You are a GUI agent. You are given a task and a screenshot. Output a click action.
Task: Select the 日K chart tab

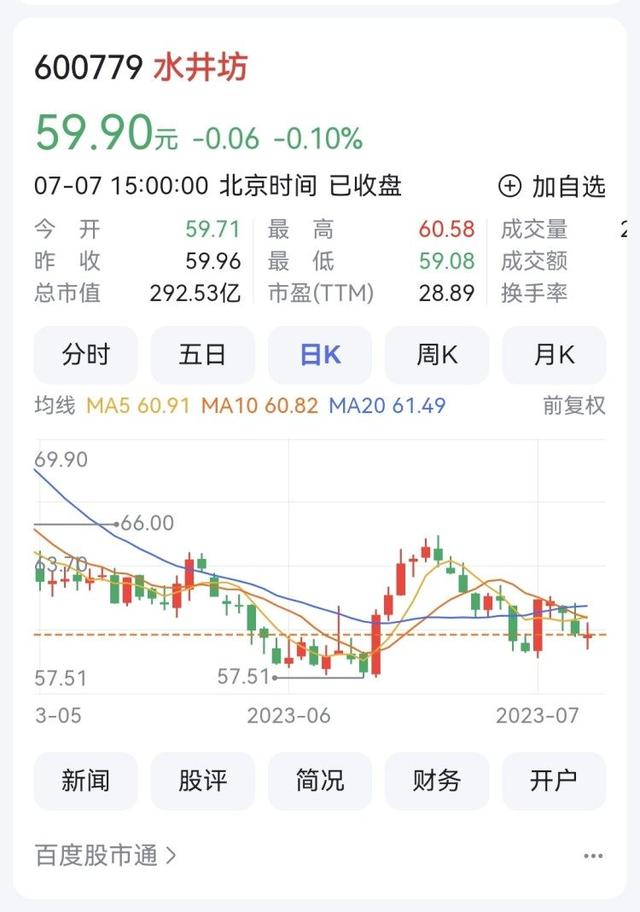click(x=320, y=355)
